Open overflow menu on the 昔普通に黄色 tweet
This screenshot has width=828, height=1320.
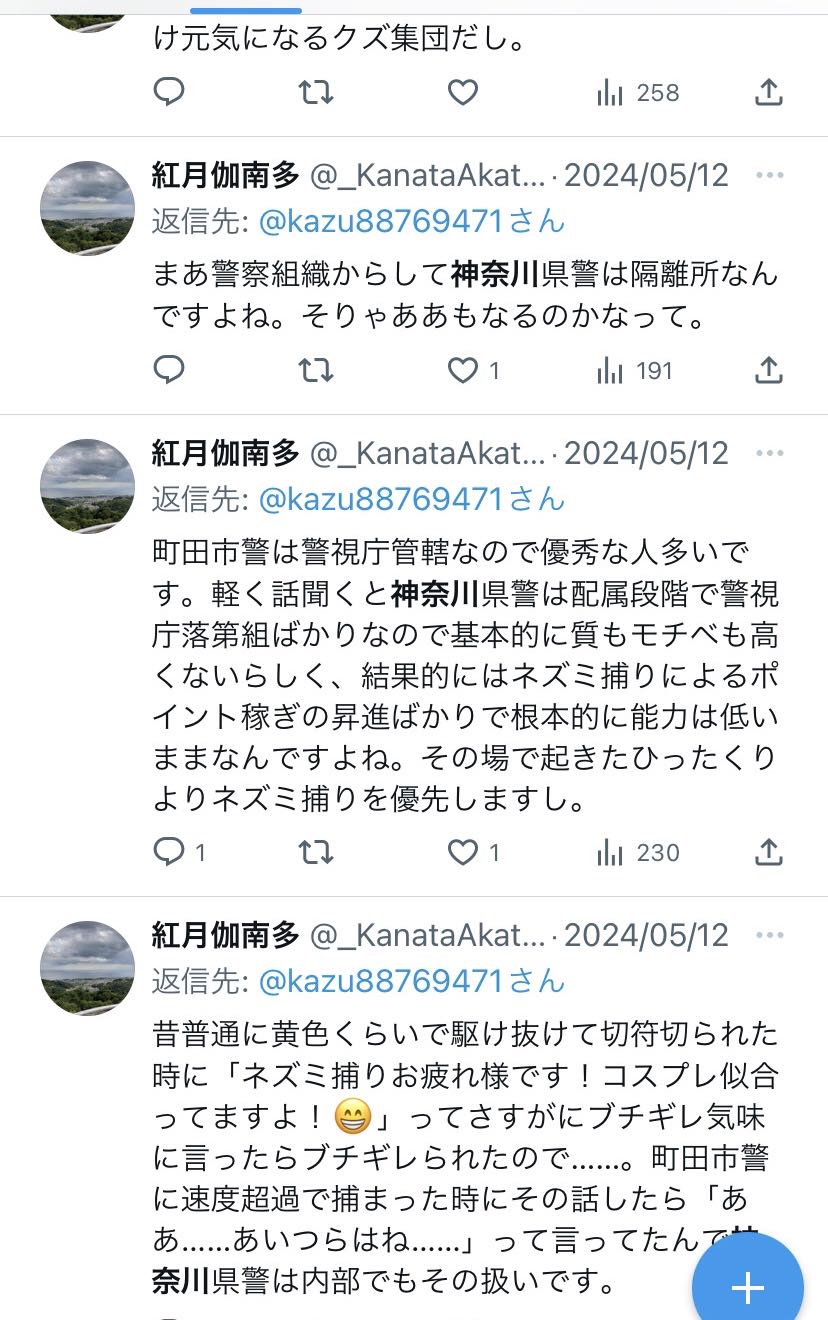coord(769,935)
